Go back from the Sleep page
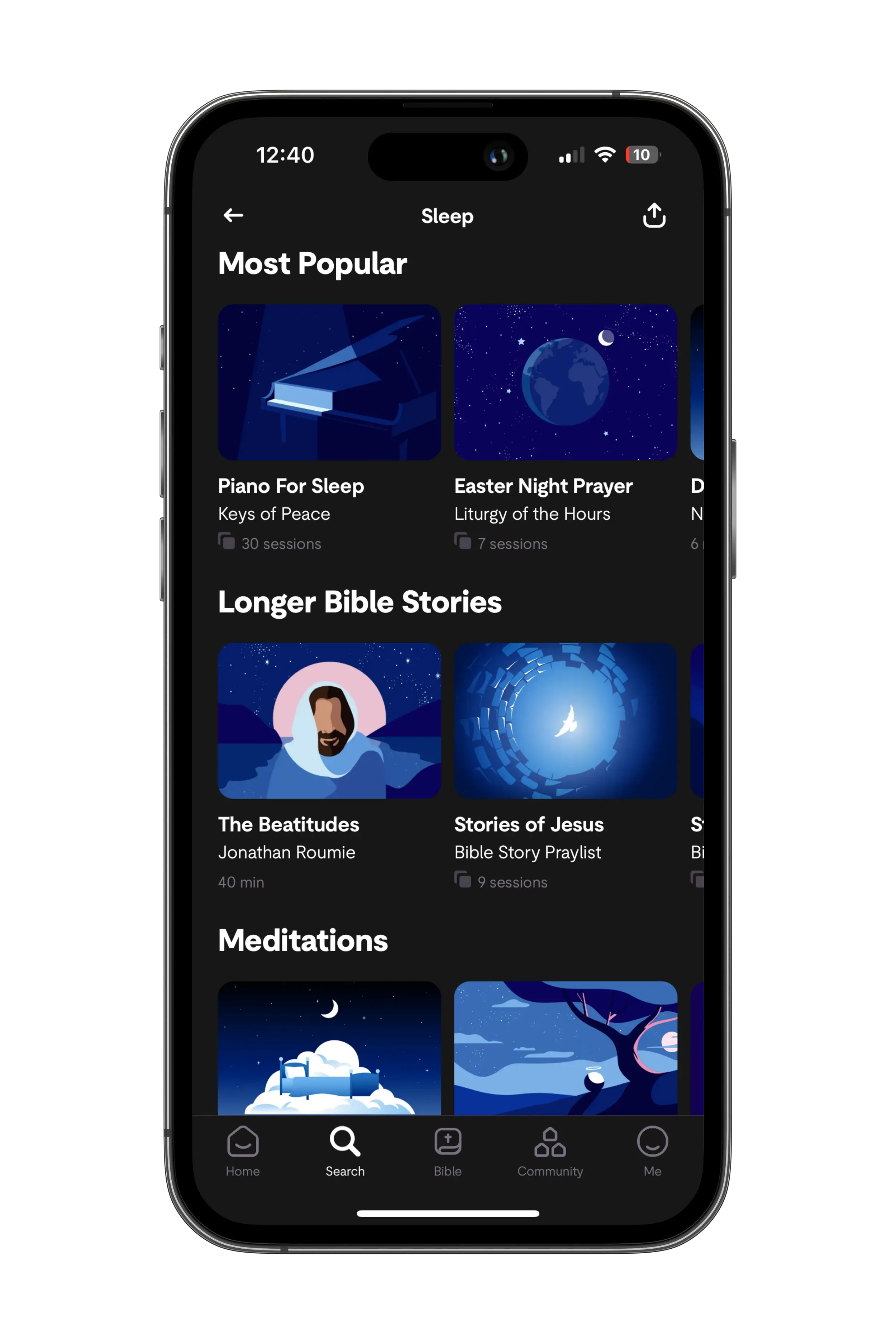Viewport: 896px width, 1344px height. 233,215
